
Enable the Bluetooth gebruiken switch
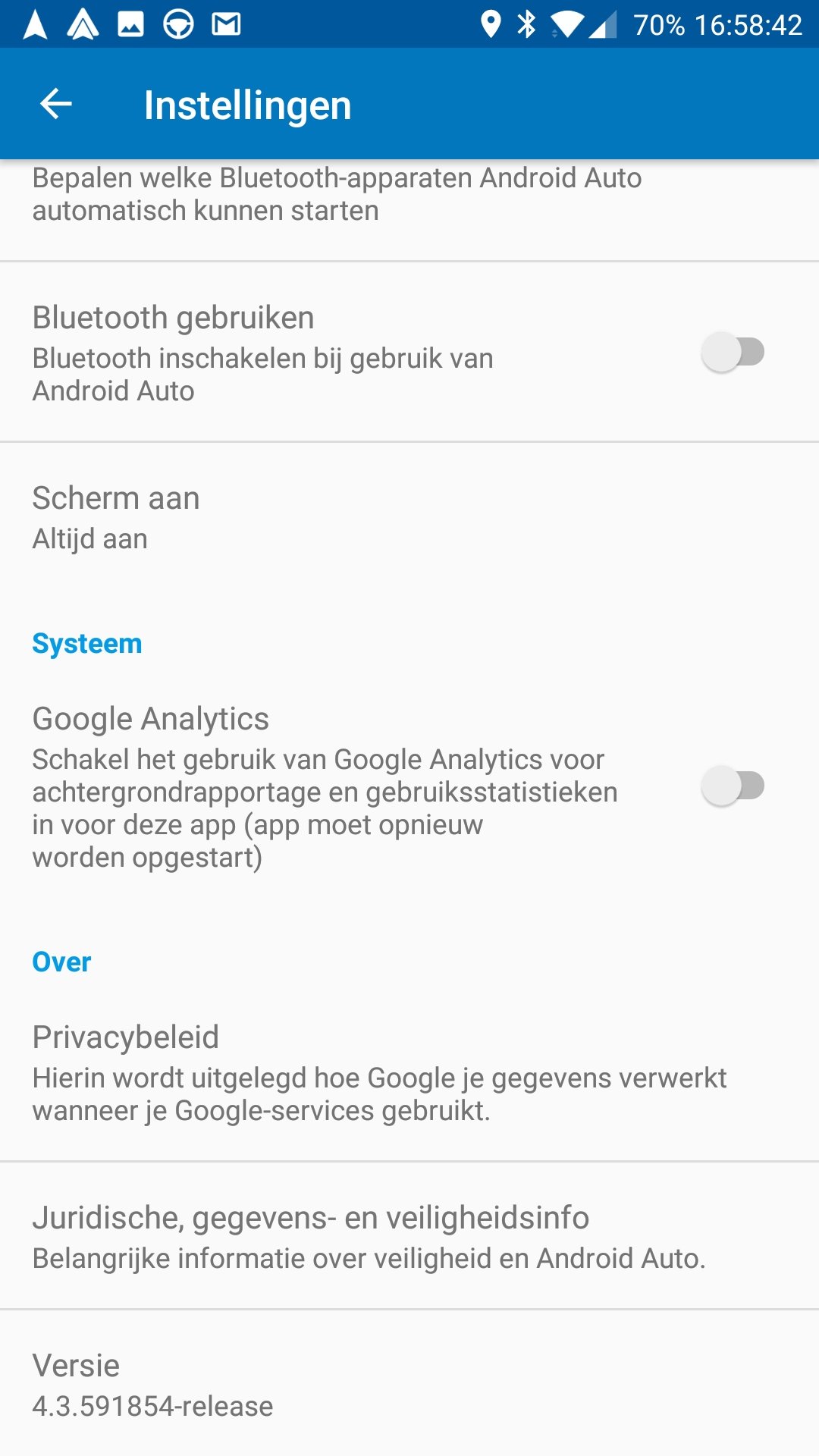[x=732, y=353]
